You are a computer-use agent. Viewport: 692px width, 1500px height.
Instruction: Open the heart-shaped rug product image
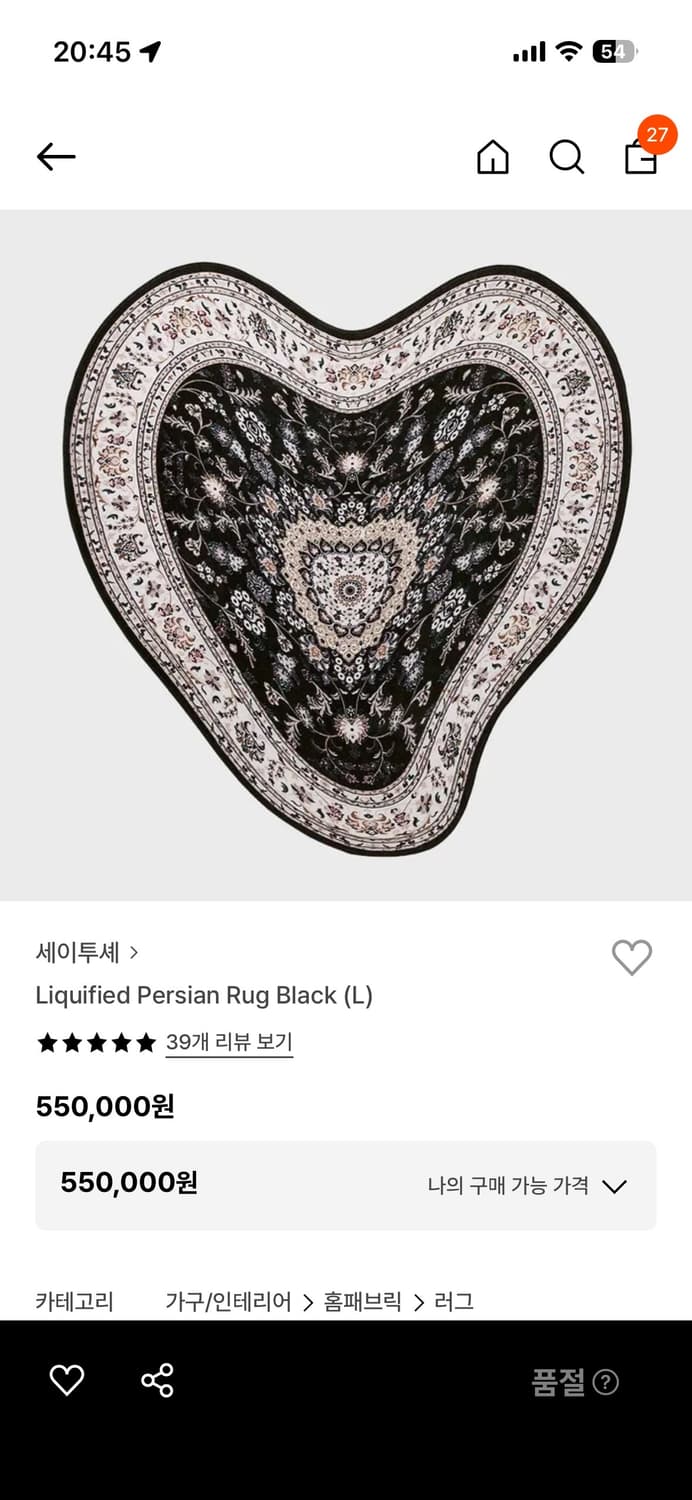click(346, 555)
